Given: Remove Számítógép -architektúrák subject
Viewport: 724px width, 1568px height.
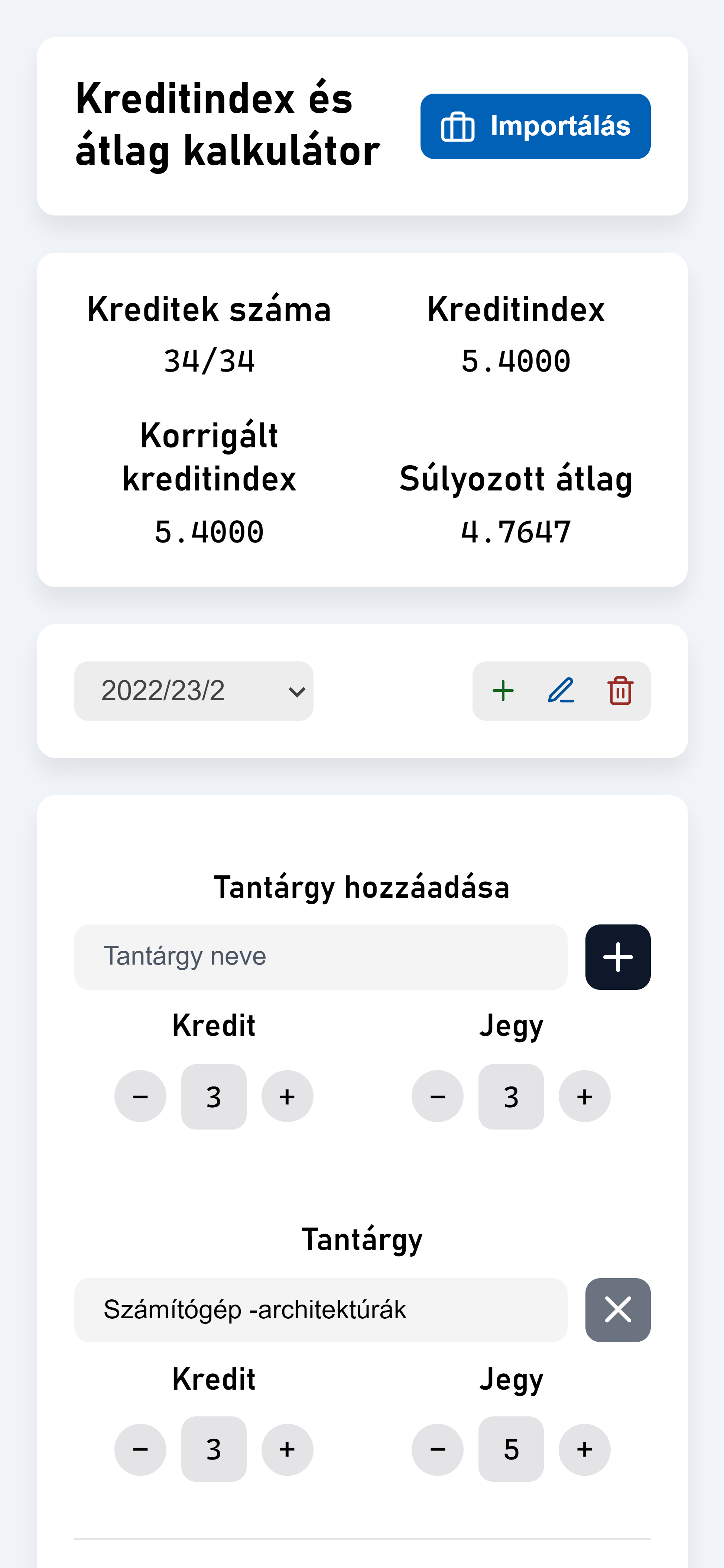Looking at the screenshot, I should (x=617, y=1309).
